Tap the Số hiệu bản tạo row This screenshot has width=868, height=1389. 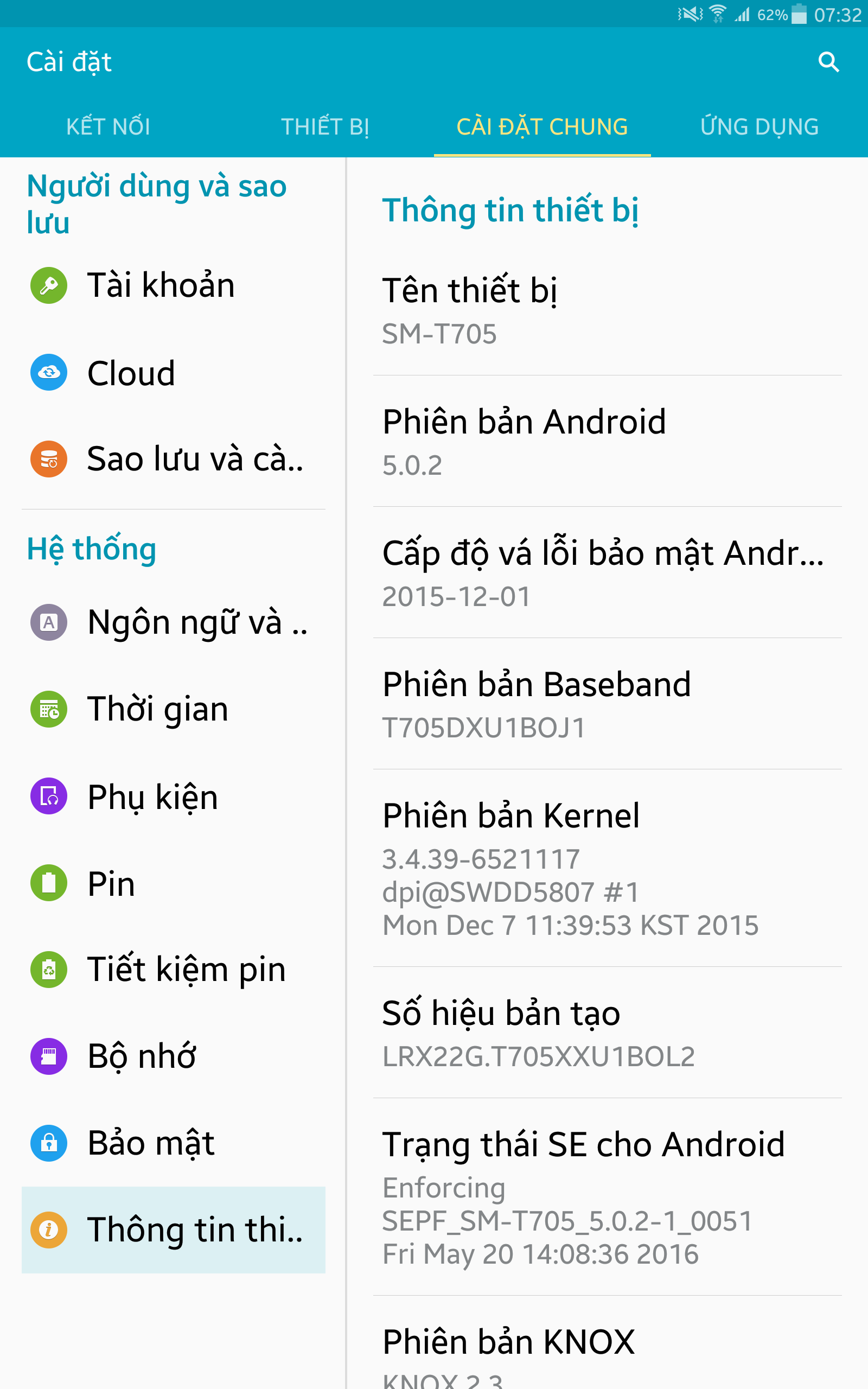pyautogui.click(x=608, y=1033)
